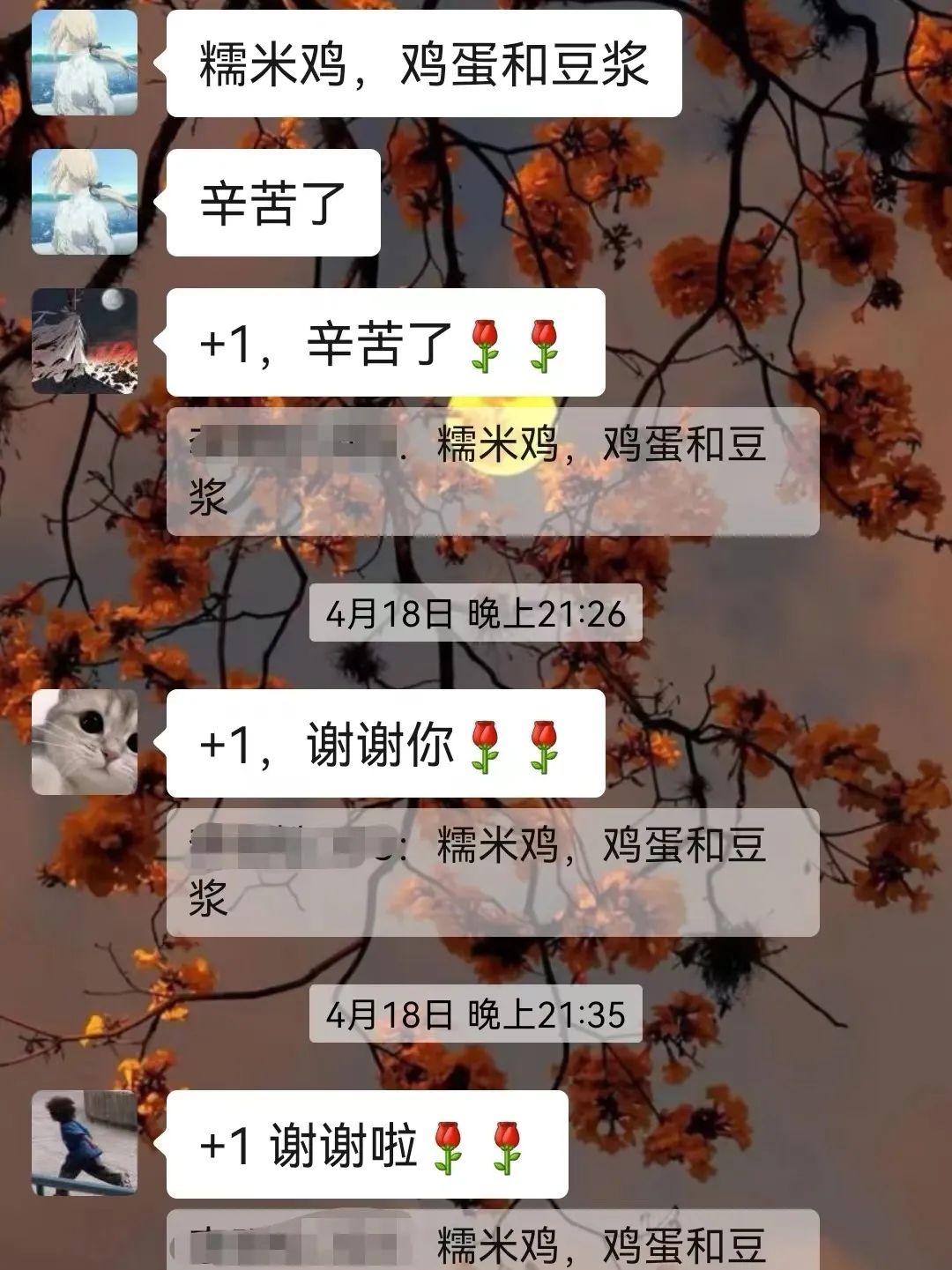952x1270 pixels.
Task: Open quoted message under +1 谢谢啦
Action: coord(493,1241)
